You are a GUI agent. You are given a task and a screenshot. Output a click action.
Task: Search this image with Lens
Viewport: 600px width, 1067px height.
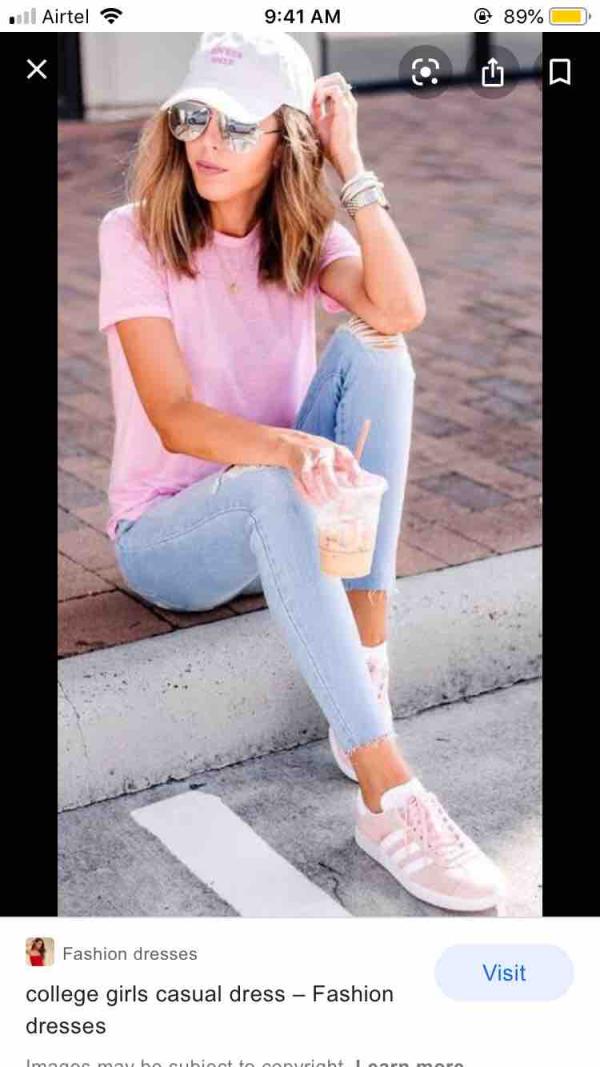[x=426, y=72]
